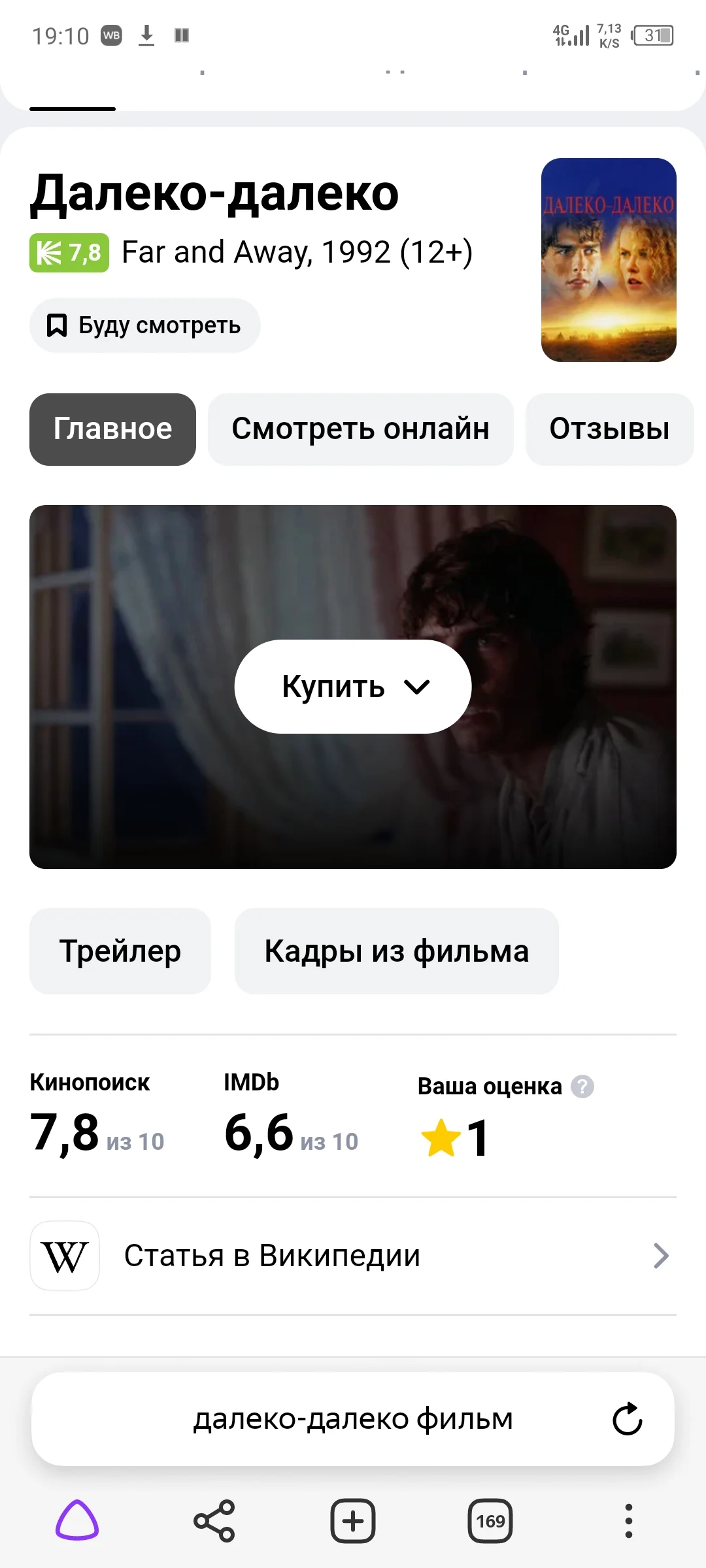Show open tabs counter (169)

click(x=490, y=1520)
